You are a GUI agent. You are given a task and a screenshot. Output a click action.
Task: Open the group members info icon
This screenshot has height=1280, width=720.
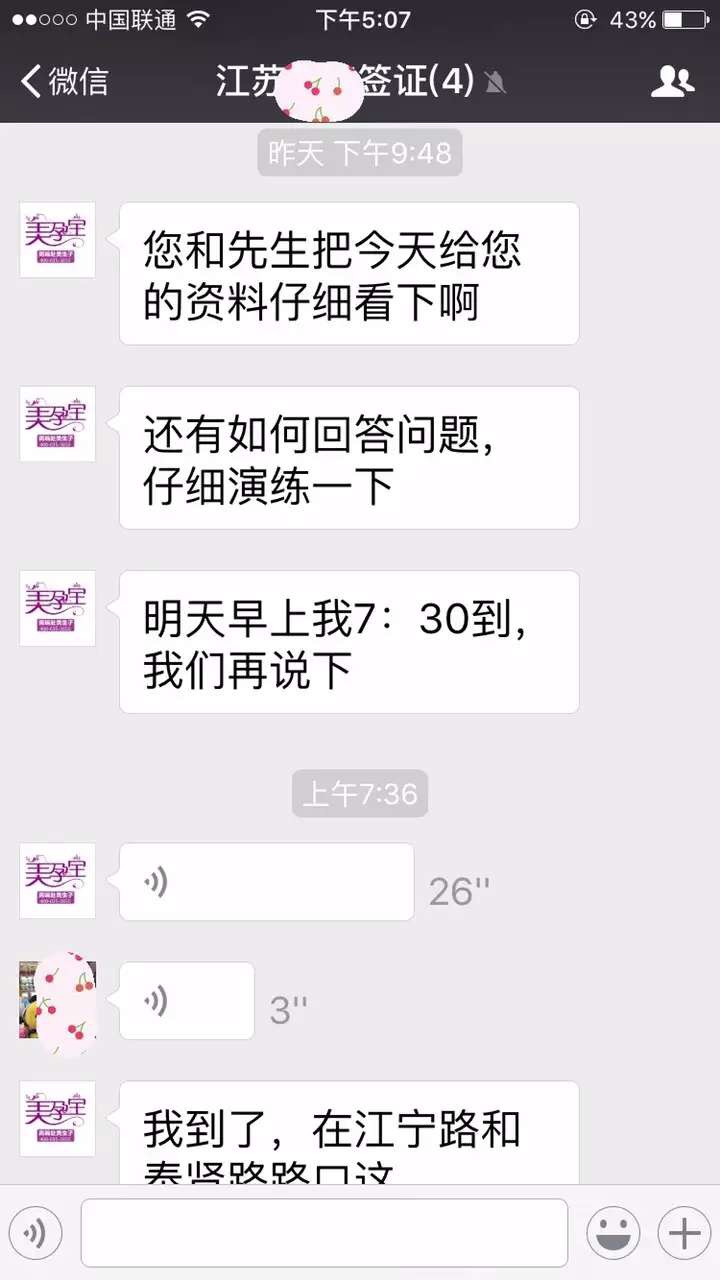pyautogui.click(x=672, y=81)
